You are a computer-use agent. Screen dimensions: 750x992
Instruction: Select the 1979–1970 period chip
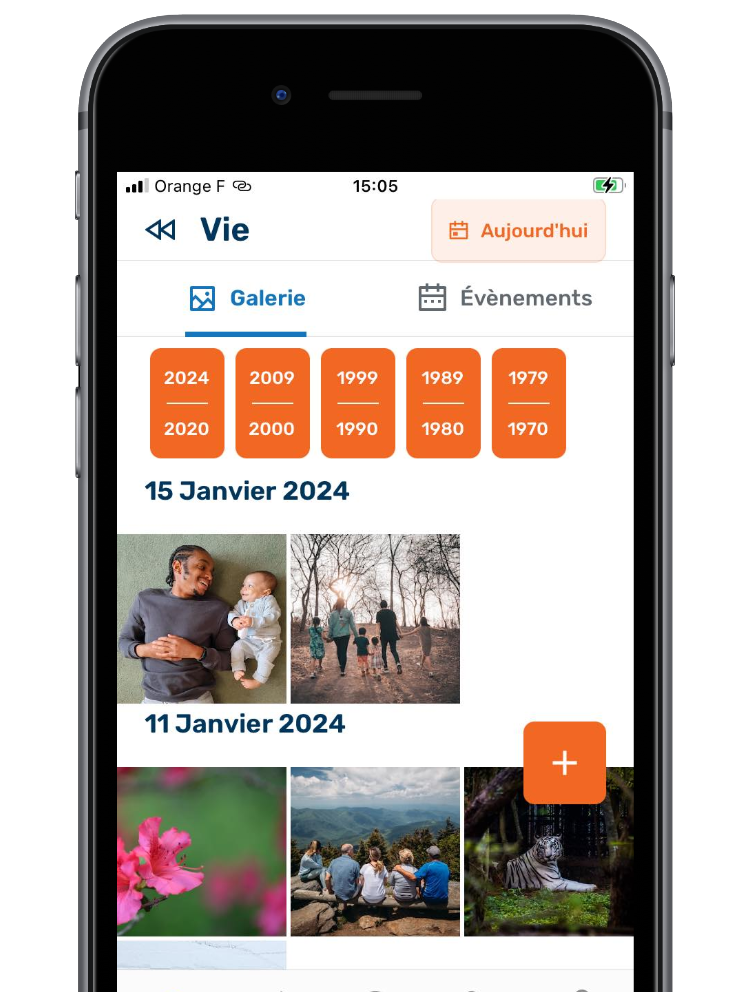pyautogui.click(x=528, y=403)
